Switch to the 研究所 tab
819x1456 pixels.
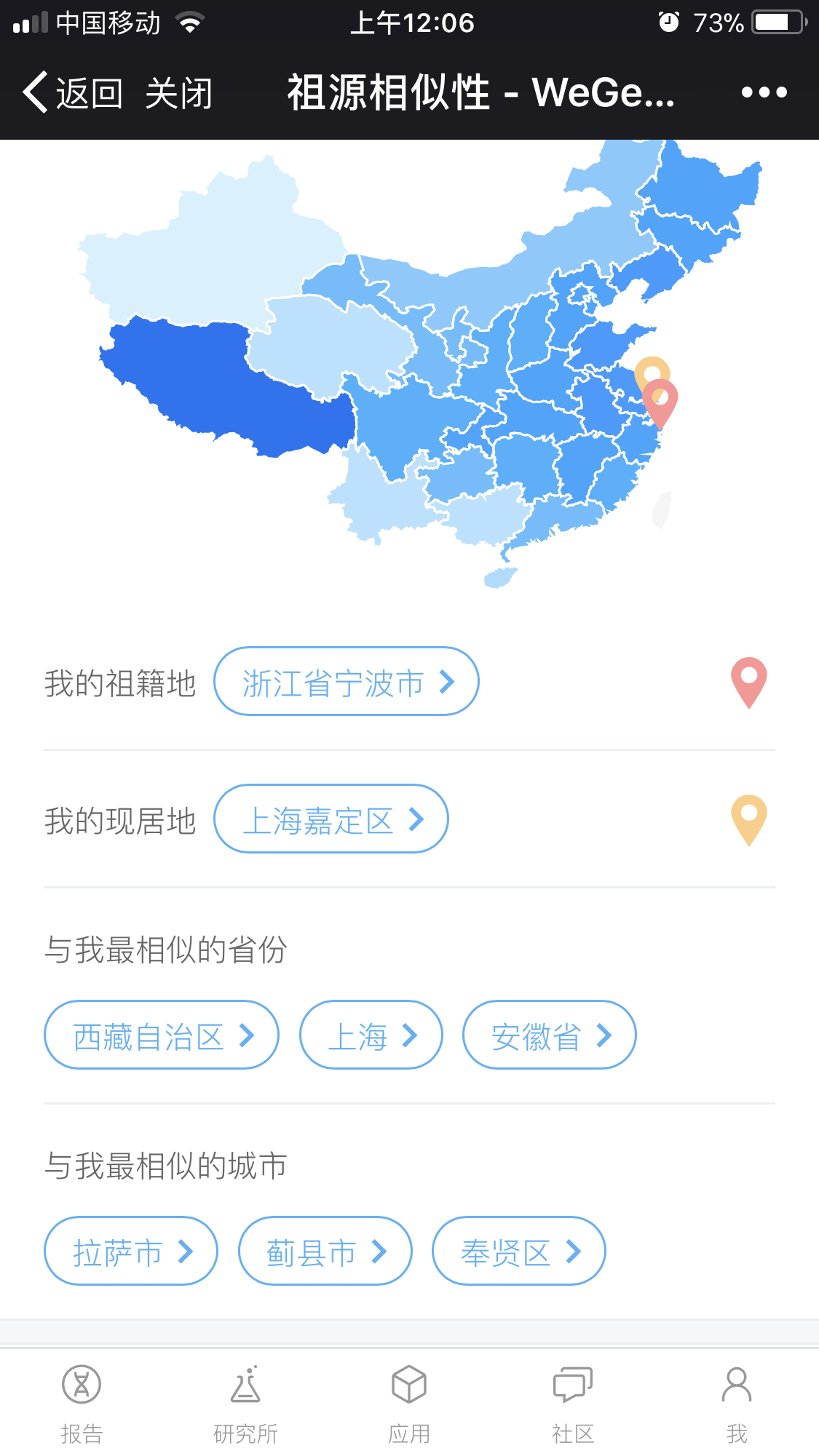click(245, 1404)
